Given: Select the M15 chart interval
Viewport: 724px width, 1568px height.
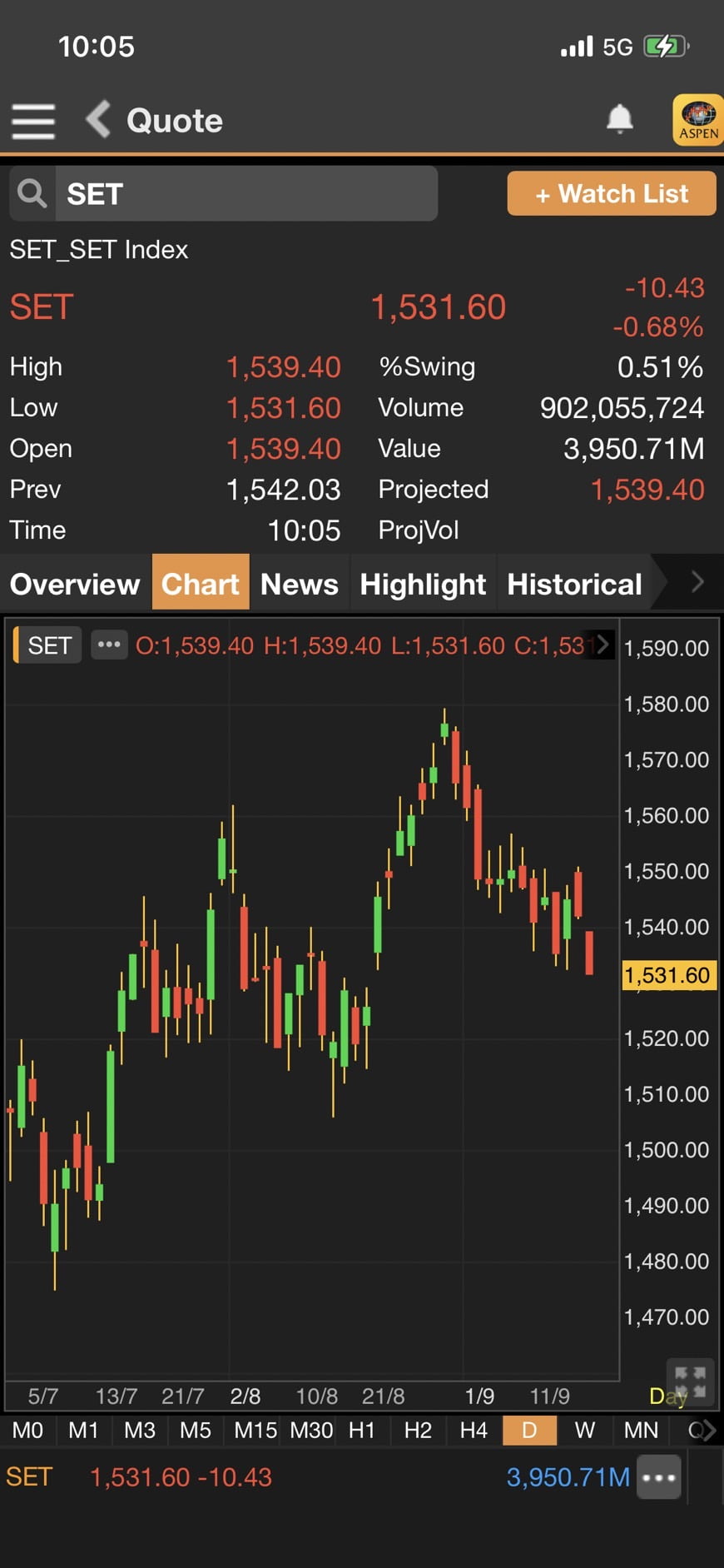Looking at the screenshot, I should [255, 1430].
